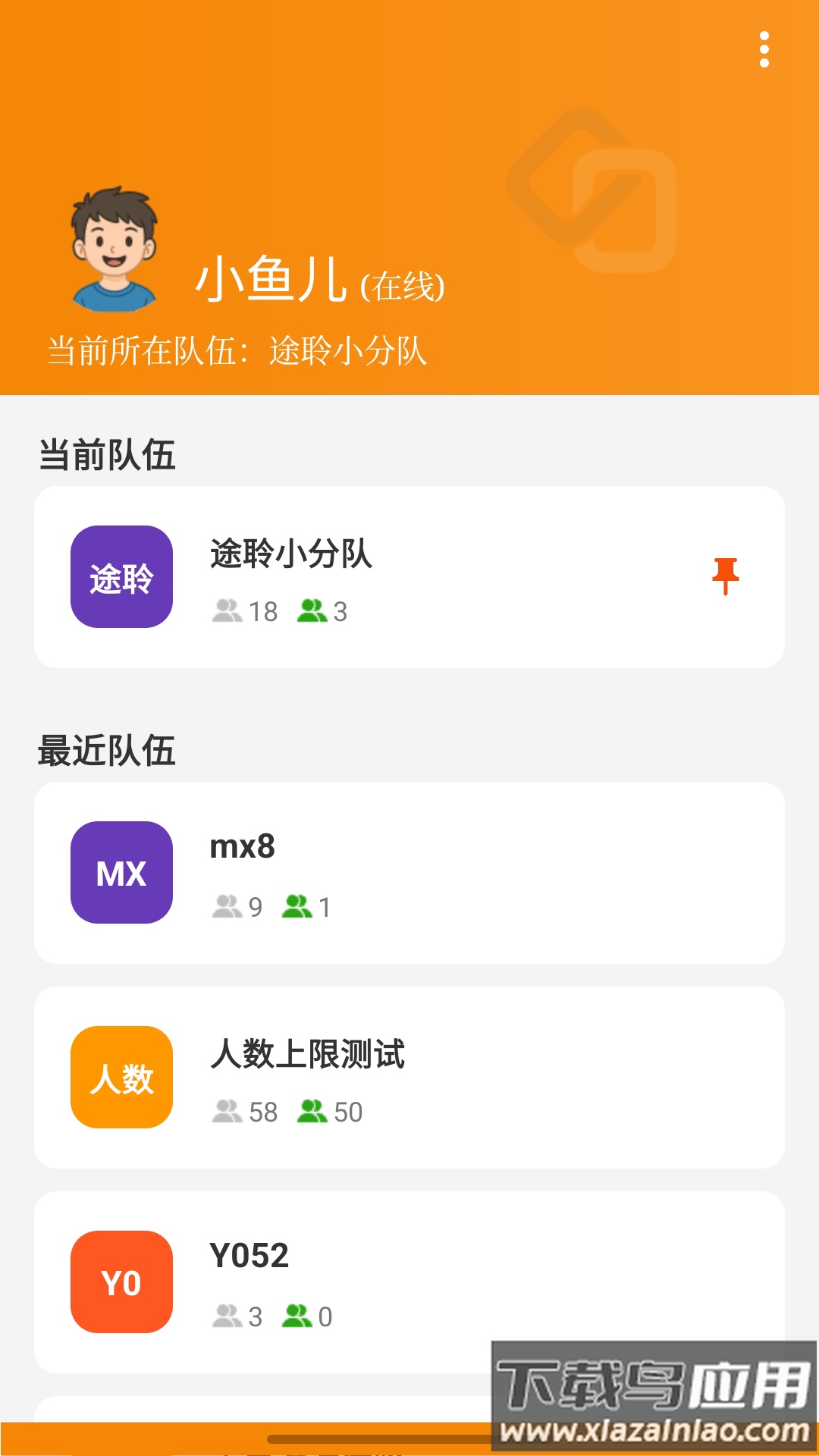The height and width of the screenshot is (1456, 819).
Task: Open the 人数上限测试 team
Action: [x=409, y=1077]
